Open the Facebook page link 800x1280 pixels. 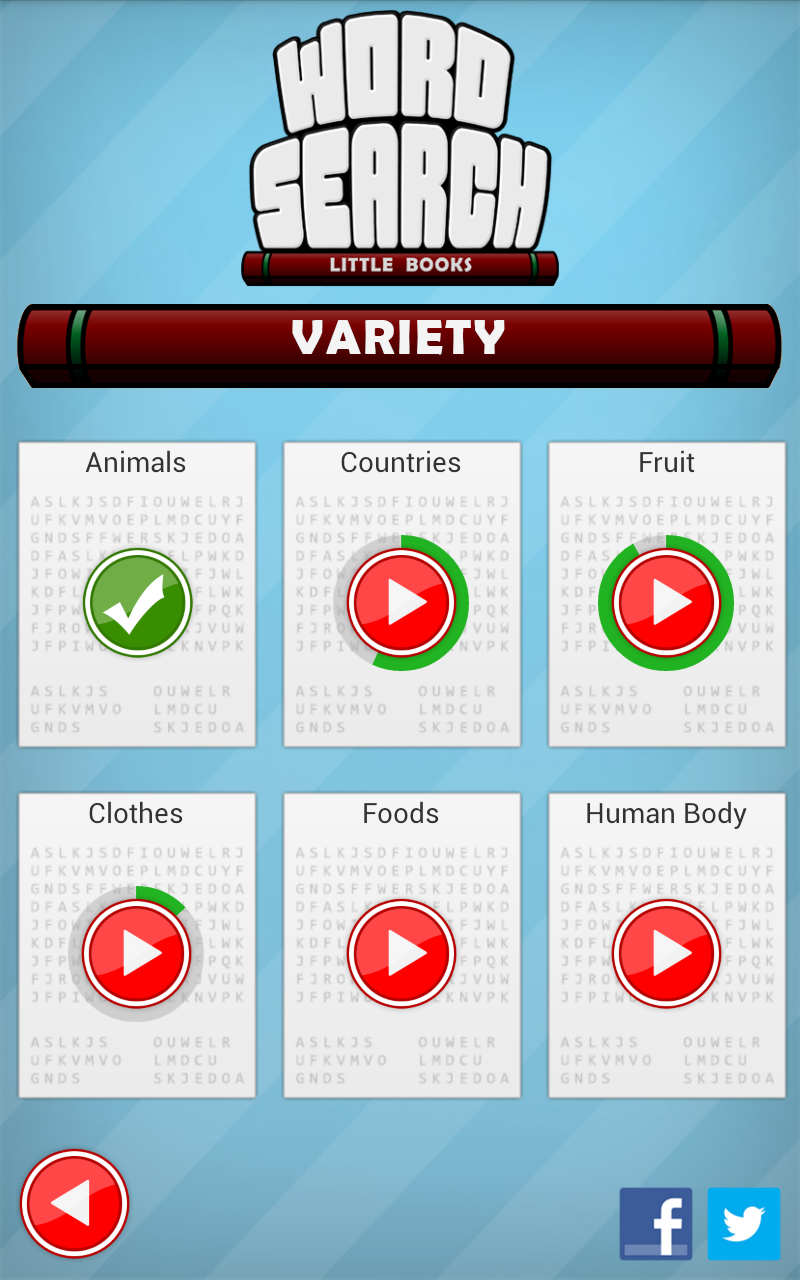pyautogui.click(x=656, y=1224)
